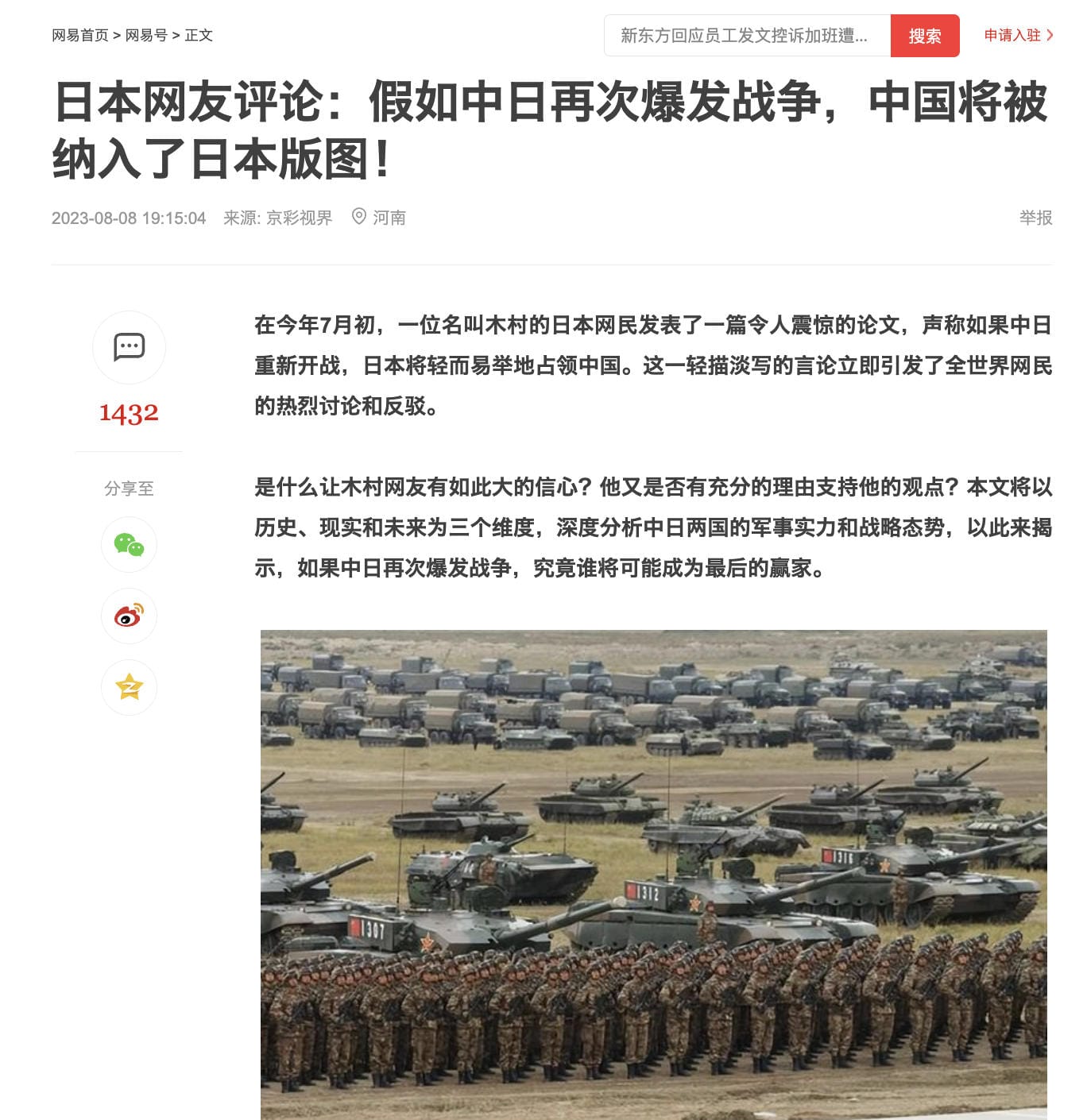View the military tanks article image
This screenshot has width=1087, height=1120.
pos(653,874)
